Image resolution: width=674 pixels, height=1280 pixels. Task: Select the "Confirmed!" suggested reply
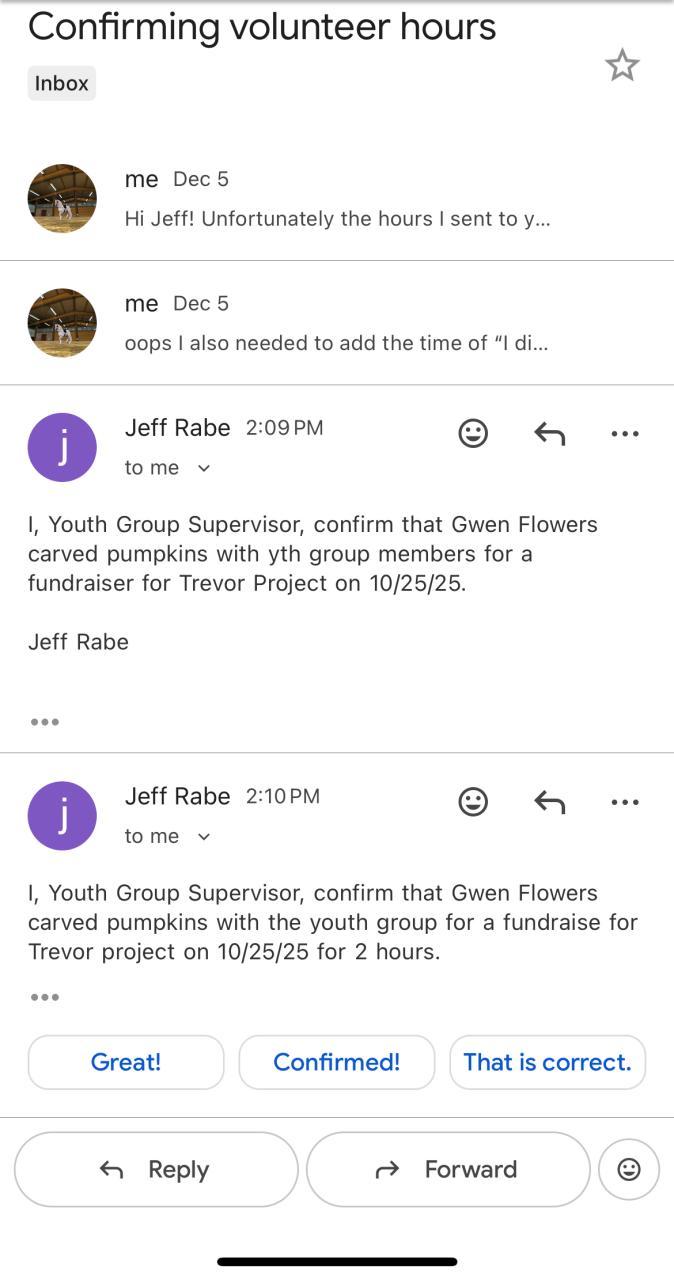[x=336, y=1062]
